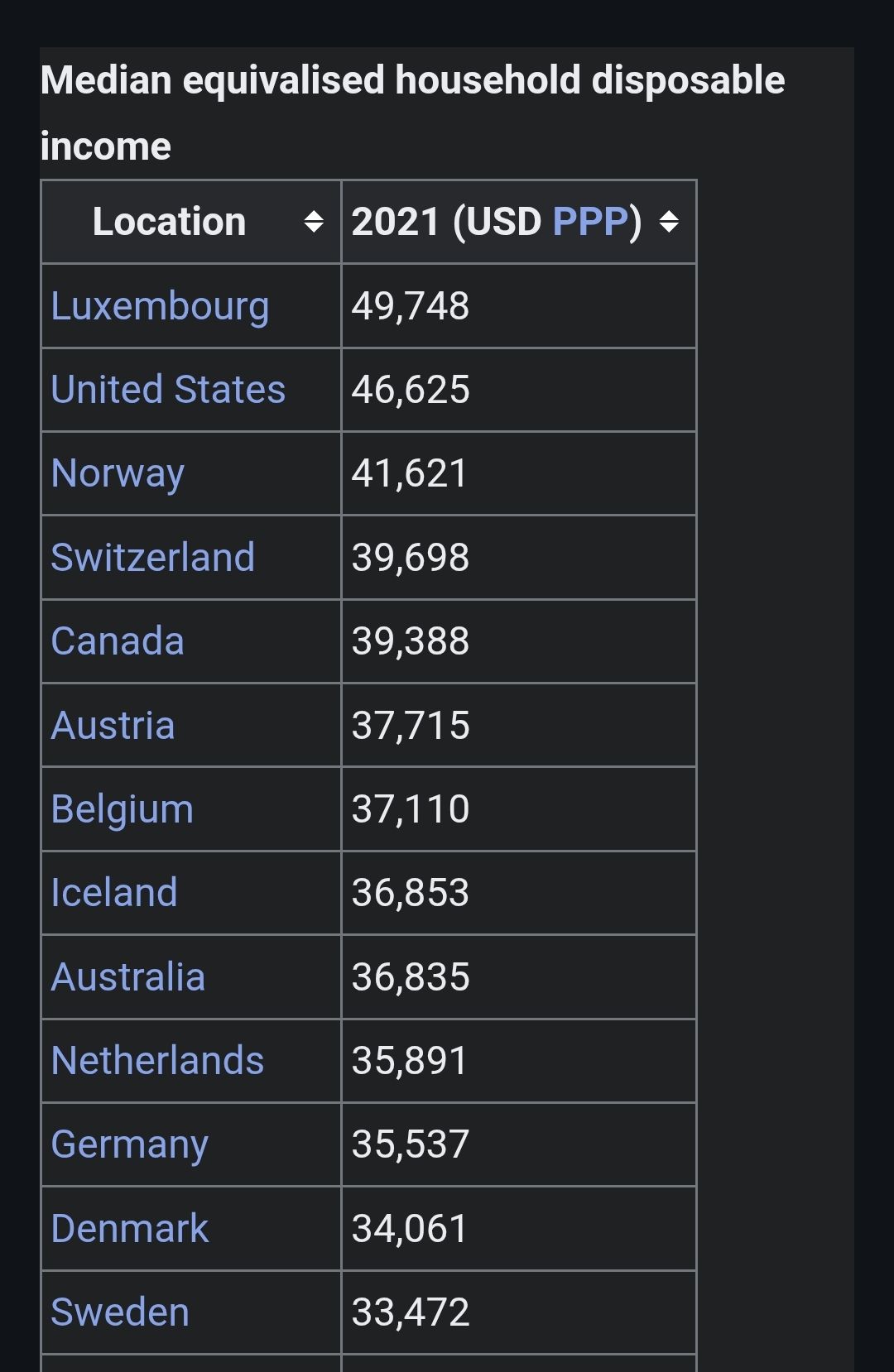View the Denmark page
The width and height of the screenshot is (894, 1372).
(130, 1229)
